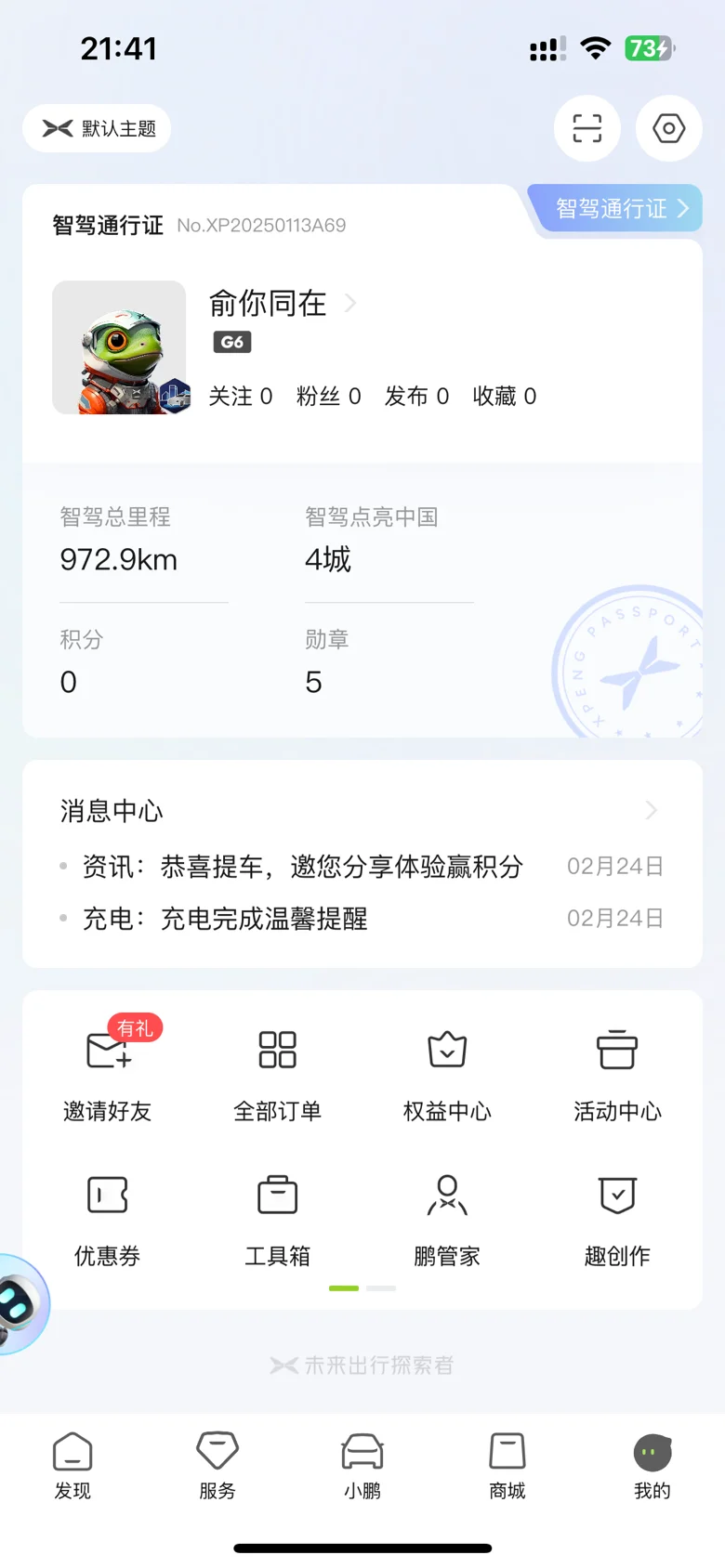
Task: Expand 消息中心 with its chevron
Action: tap(651, 811)
